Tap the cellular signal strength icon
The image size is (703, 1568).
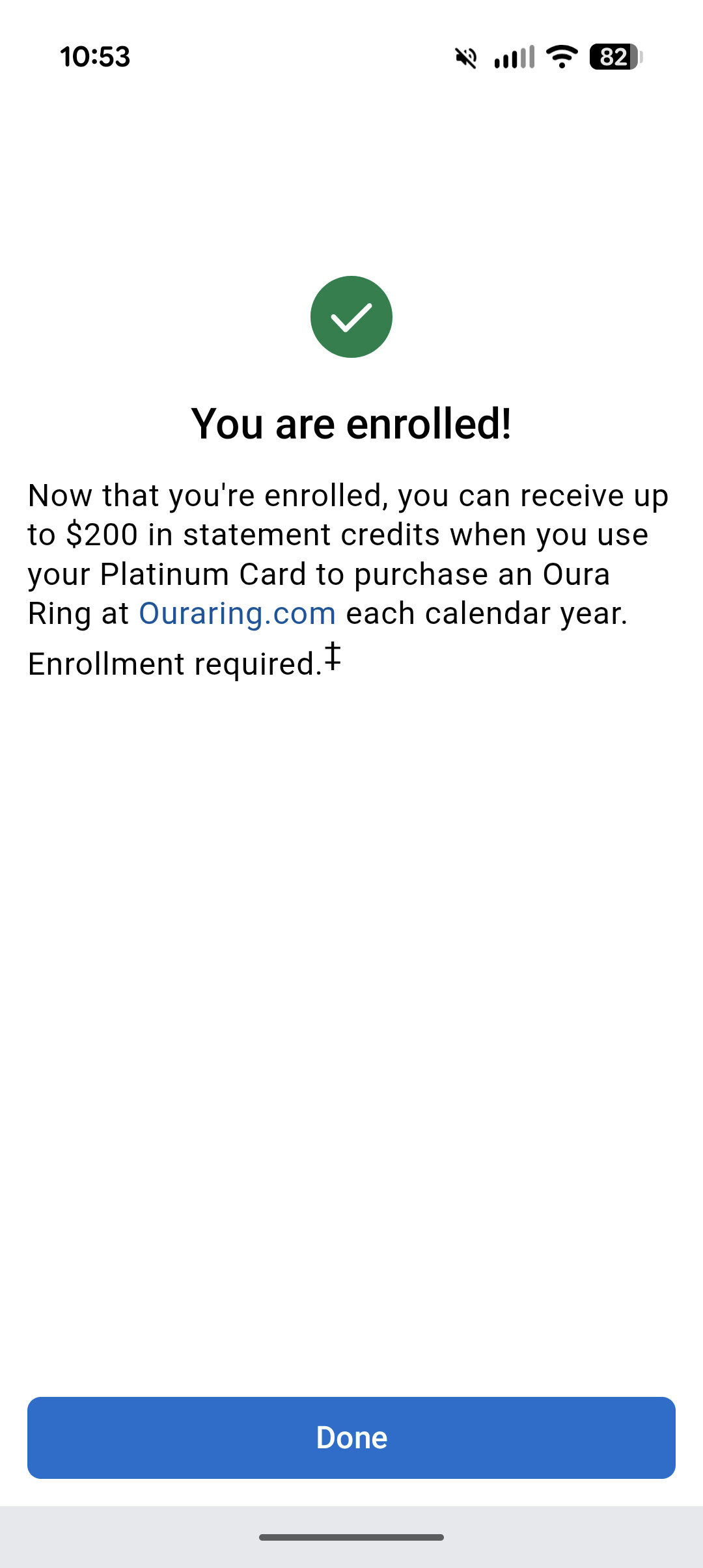[514, 59]
